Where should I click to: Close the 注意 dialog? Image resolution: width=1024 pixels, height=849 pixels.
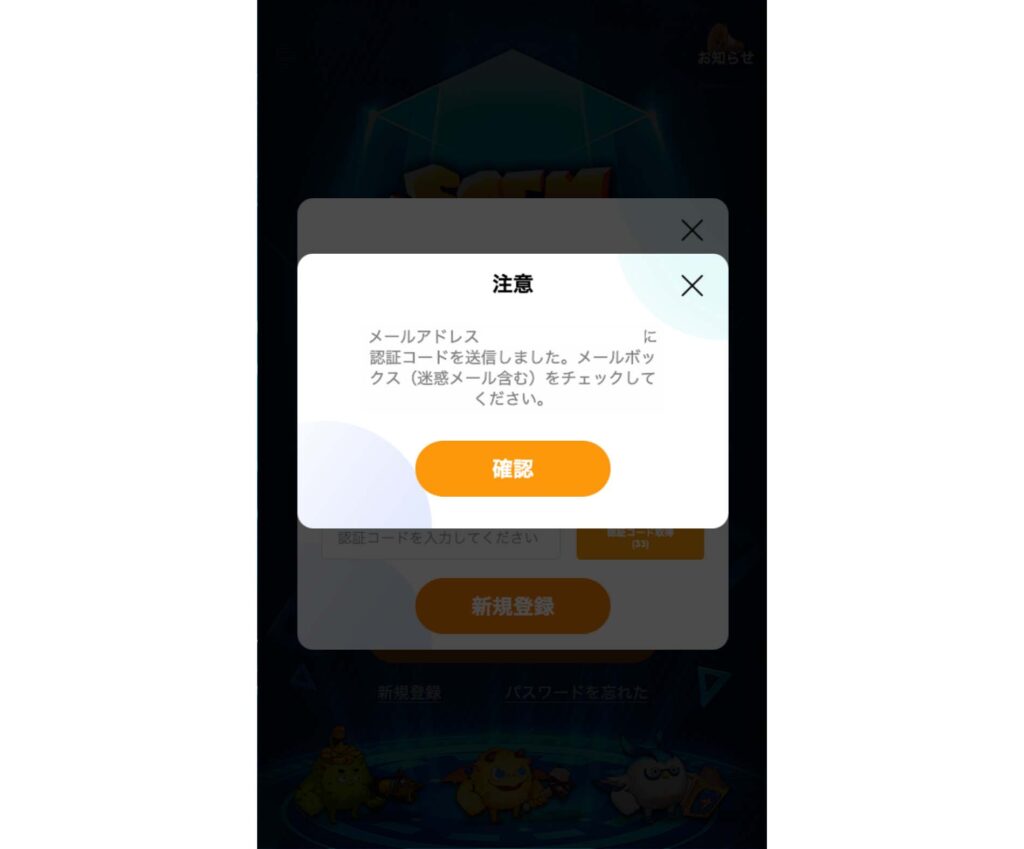(691, 286)
